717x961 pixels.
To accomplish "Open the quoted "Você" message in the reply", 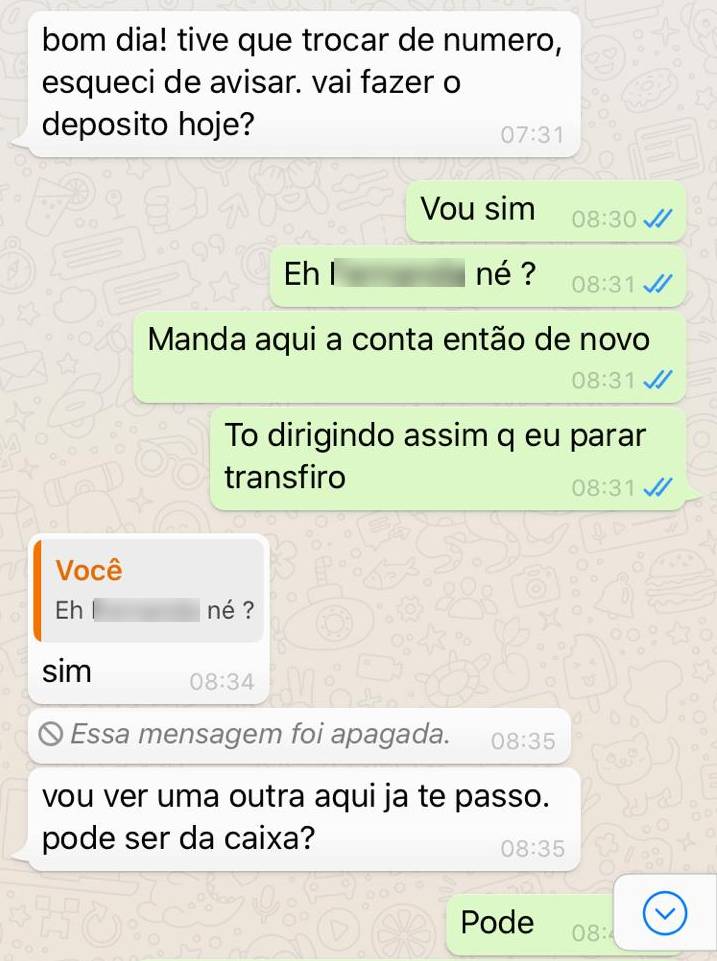I will pos(151,590).
